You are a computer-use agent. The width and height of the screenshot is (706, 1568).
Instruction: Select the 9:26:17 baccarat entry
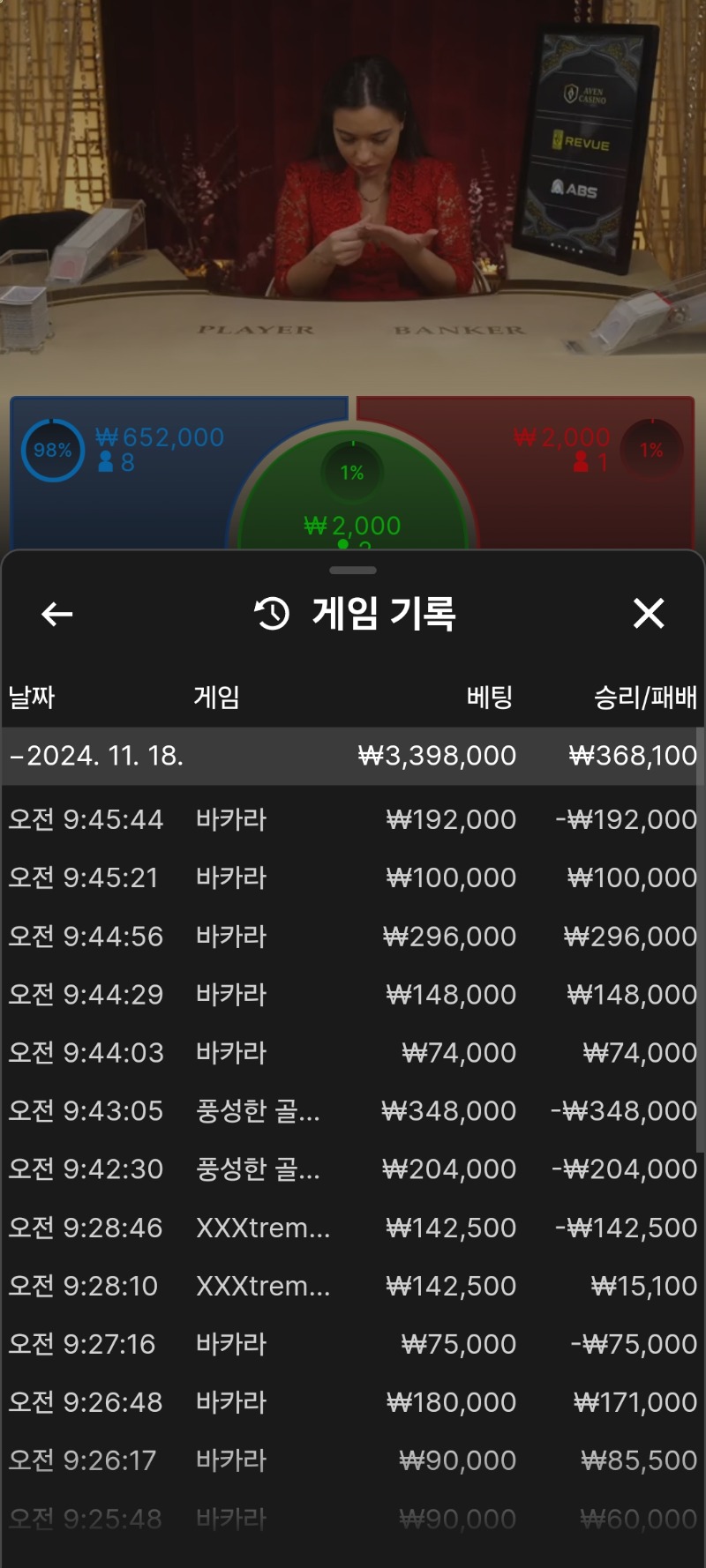pyautogui.click(x=352, y=1460)
